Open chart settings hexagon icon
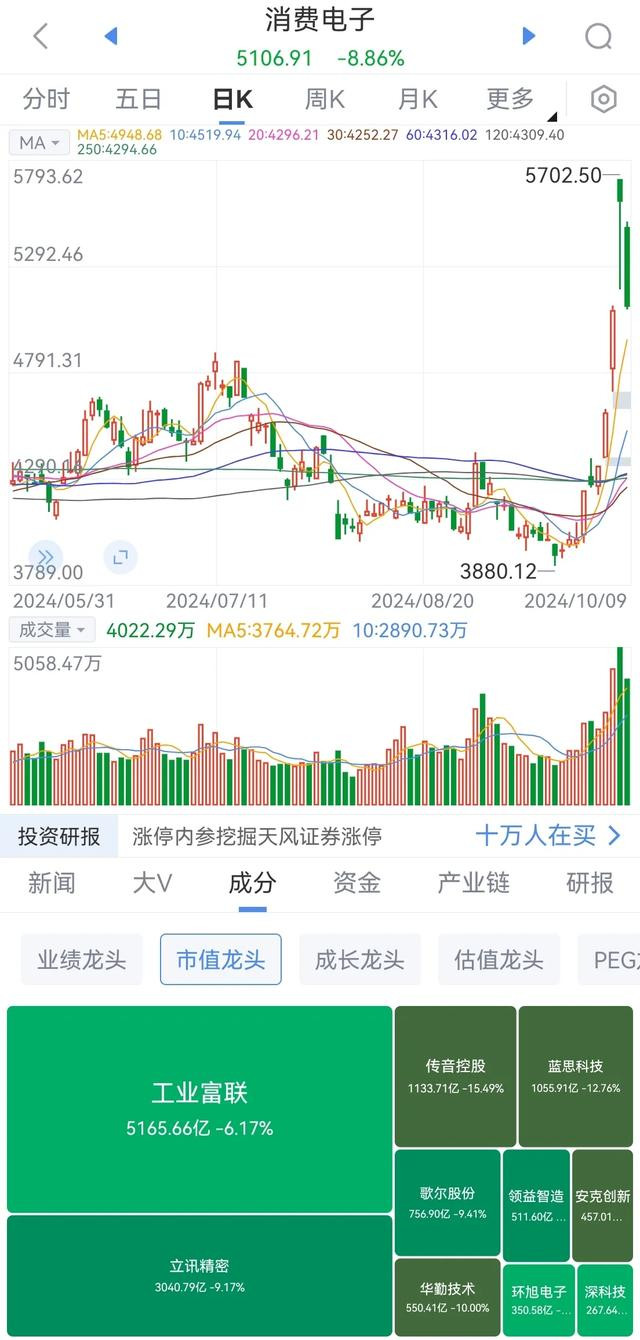This screenshot has width=640, height=1340. click(603, 99)
